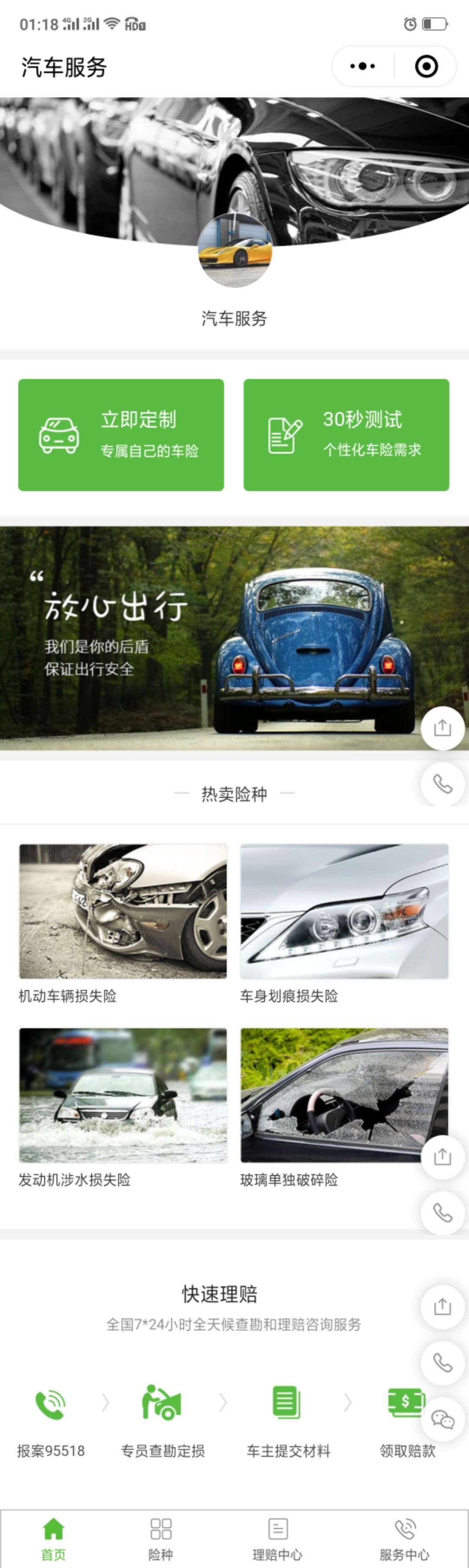Close the mini program with the circle icon
The image size is (469, 1568).
pyautogui.click(x=426, y=66)
